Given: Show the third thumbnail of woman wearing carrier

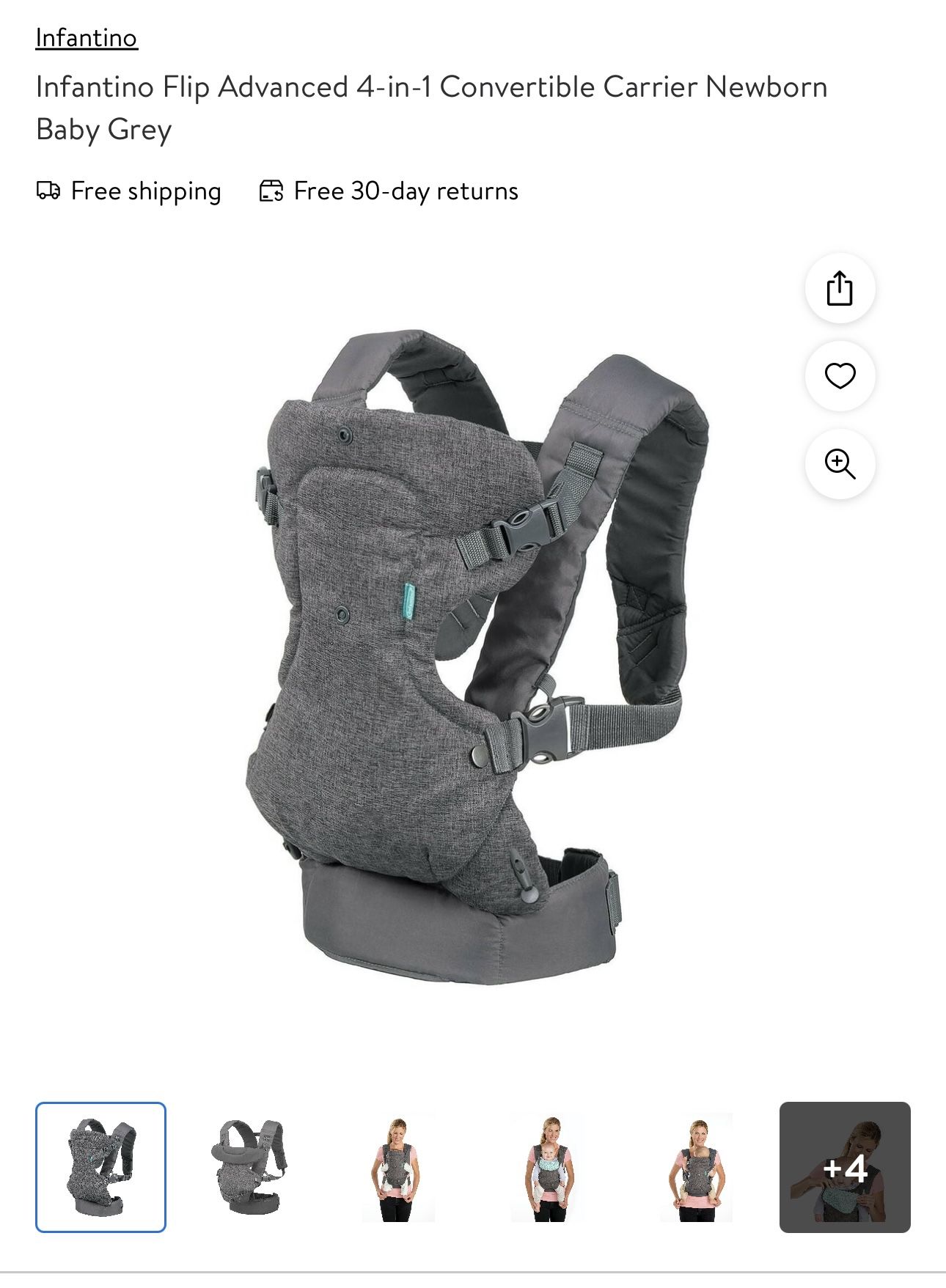Looking at the screenshot, I should (x=399, y=1167).
